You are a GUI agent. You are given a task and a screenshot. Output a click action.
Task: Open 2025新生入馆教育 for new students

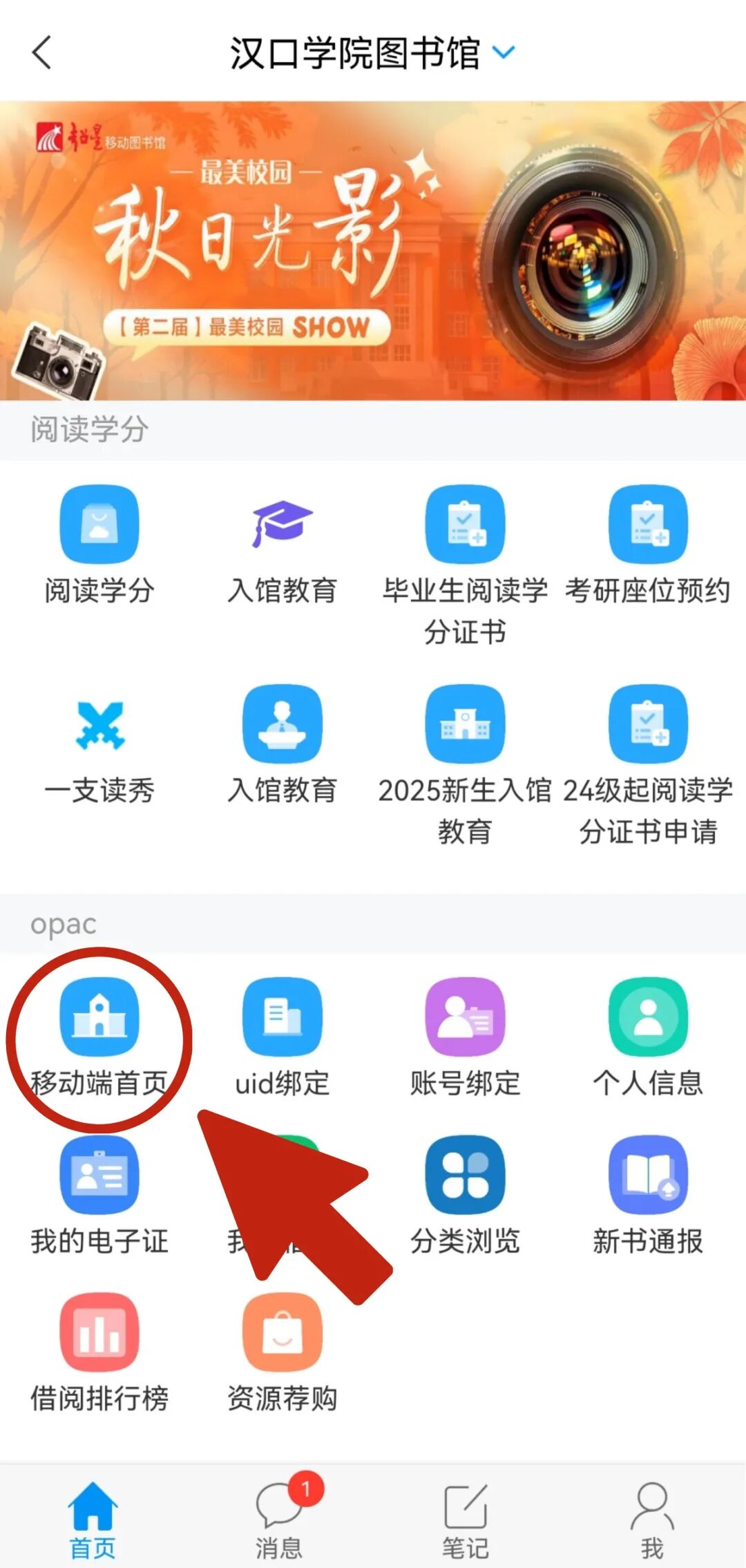click(465, 726)
